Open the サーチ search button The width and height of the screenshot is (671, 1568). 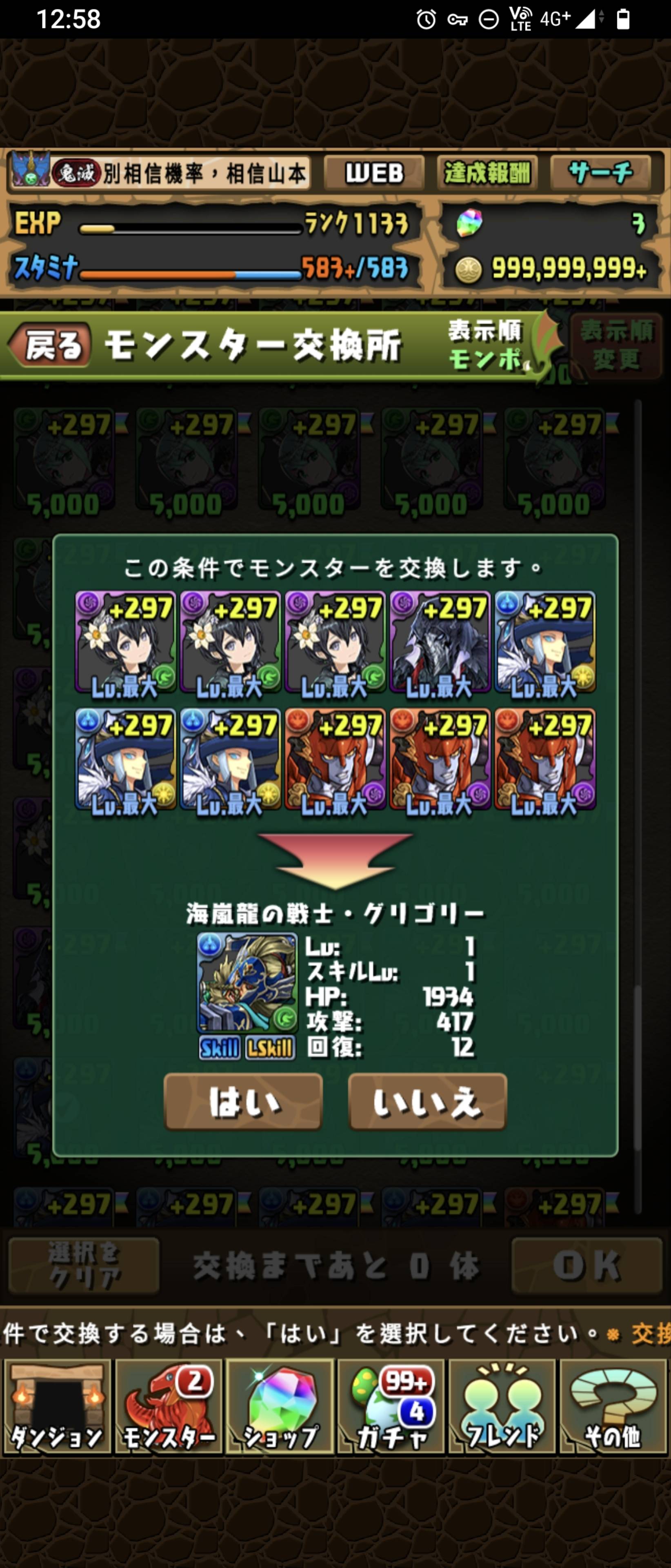coord(600,174)
